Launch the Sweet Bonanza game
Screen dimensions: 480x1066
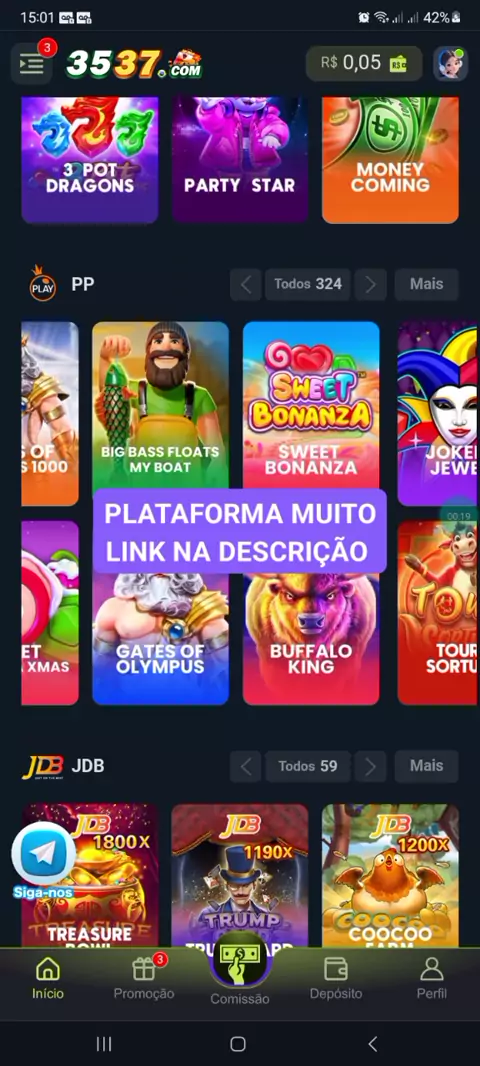tap(311, 406)
